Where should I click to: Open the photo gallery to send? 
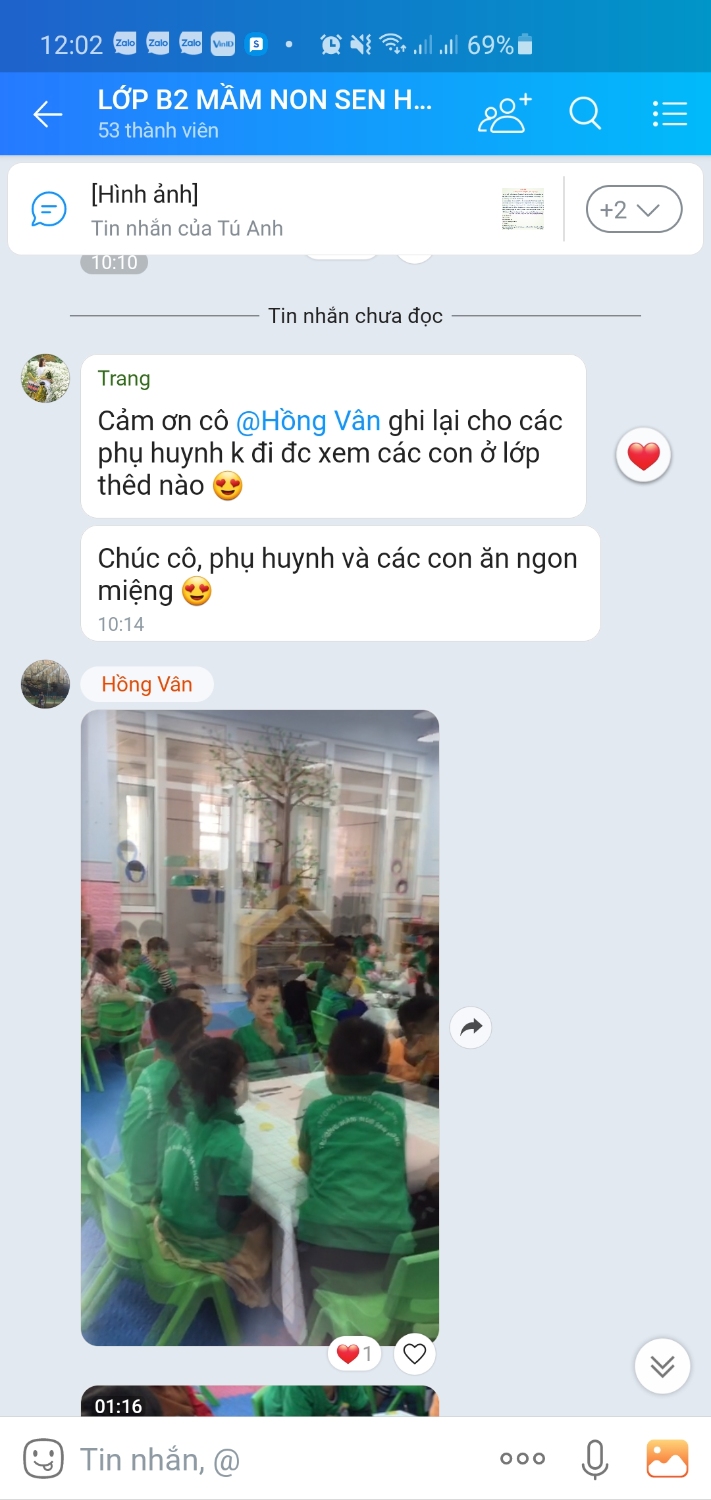click(x=667, y=1459)
